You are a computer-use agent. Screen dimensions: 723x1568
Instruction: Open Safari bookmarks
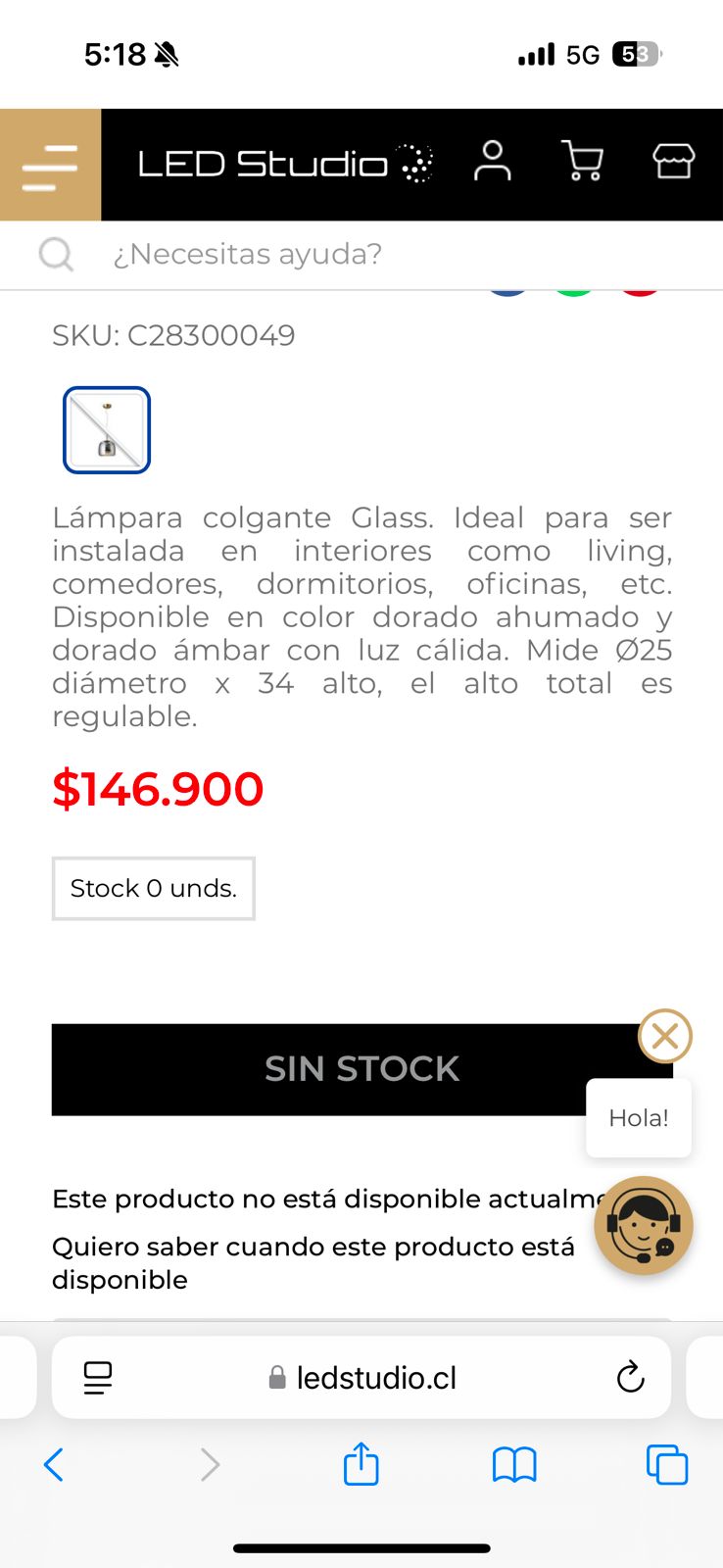tap(514, 1465)
